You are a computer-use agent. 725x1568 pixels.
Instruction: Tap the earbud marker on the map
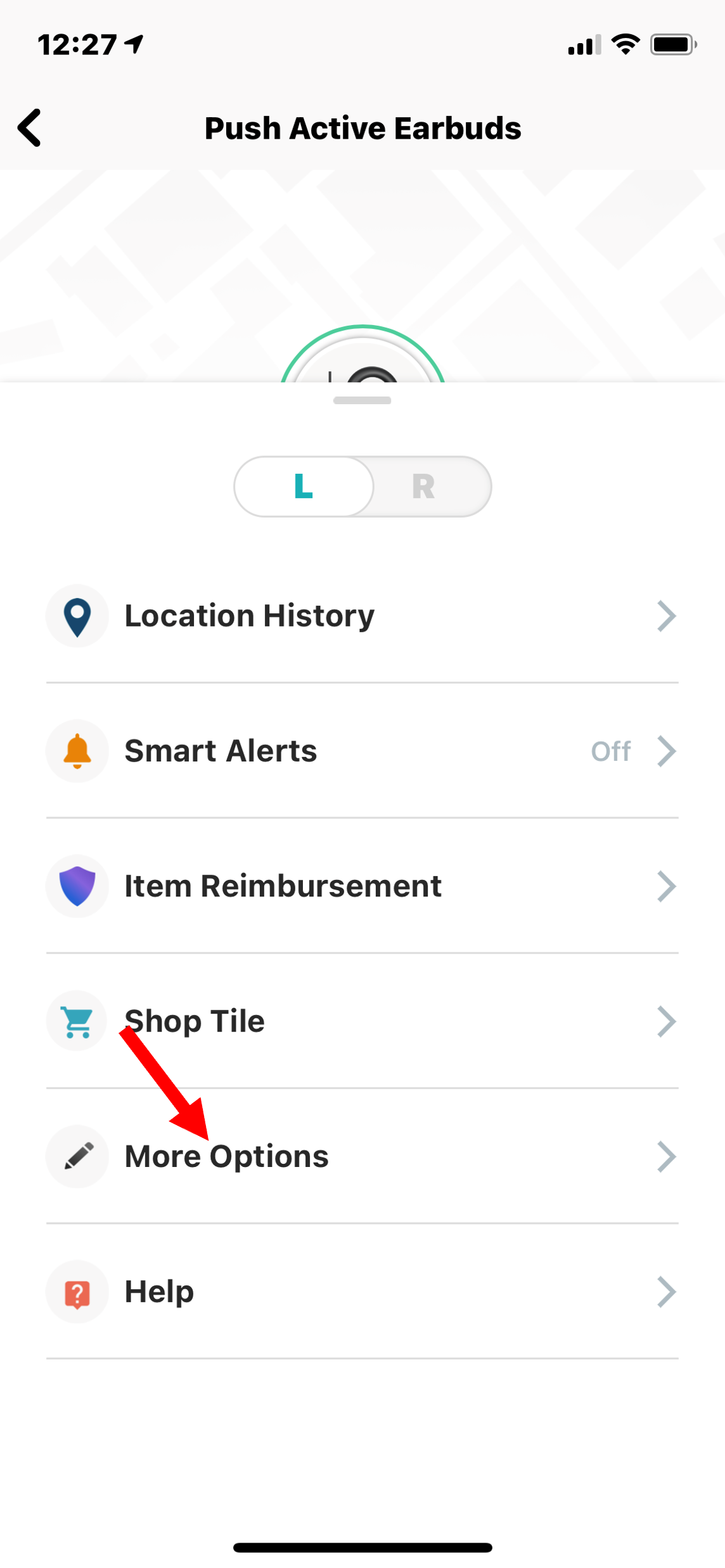click(x=362, y=360)
